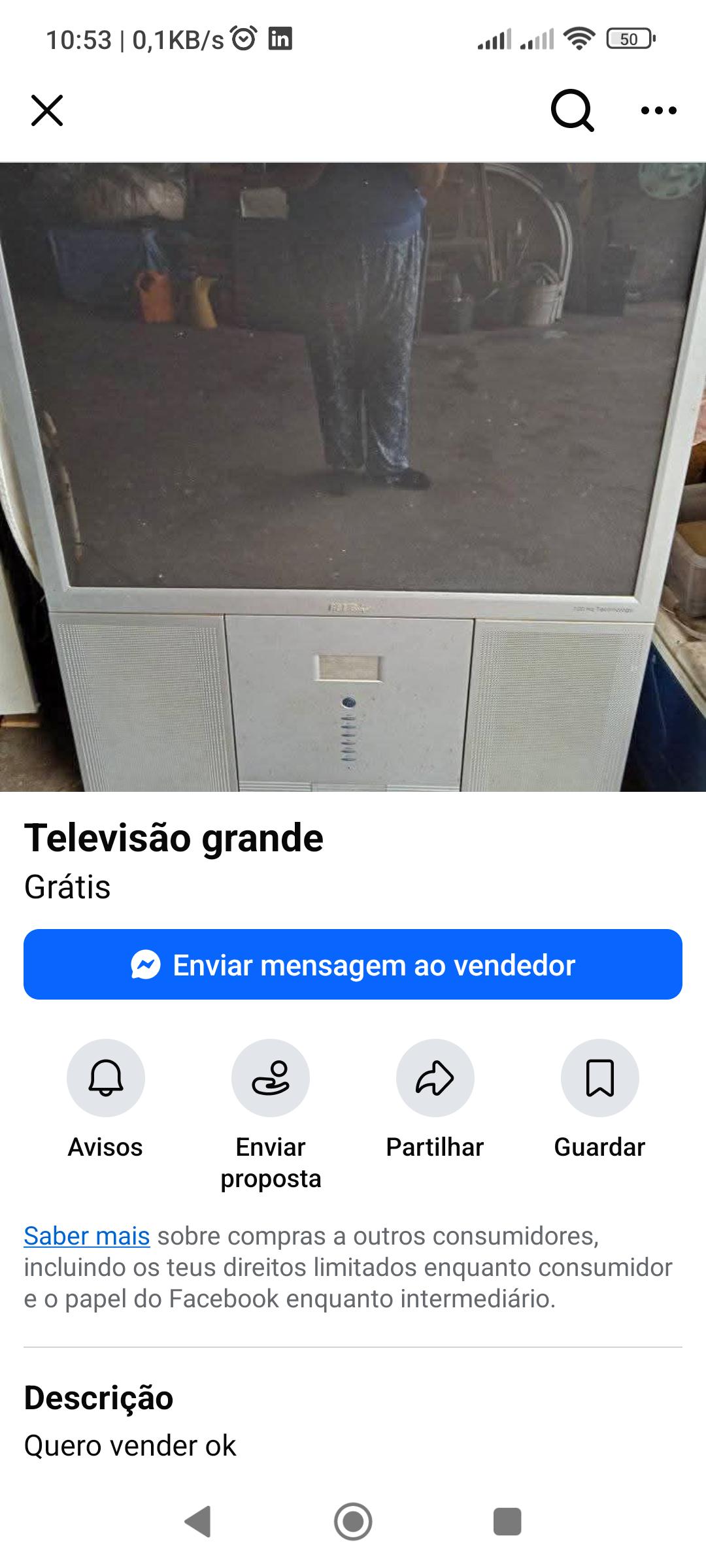This screenshot has height=1568, width=706.
Task: View the Televisão grande listing photo
Action: pos(353,477)
